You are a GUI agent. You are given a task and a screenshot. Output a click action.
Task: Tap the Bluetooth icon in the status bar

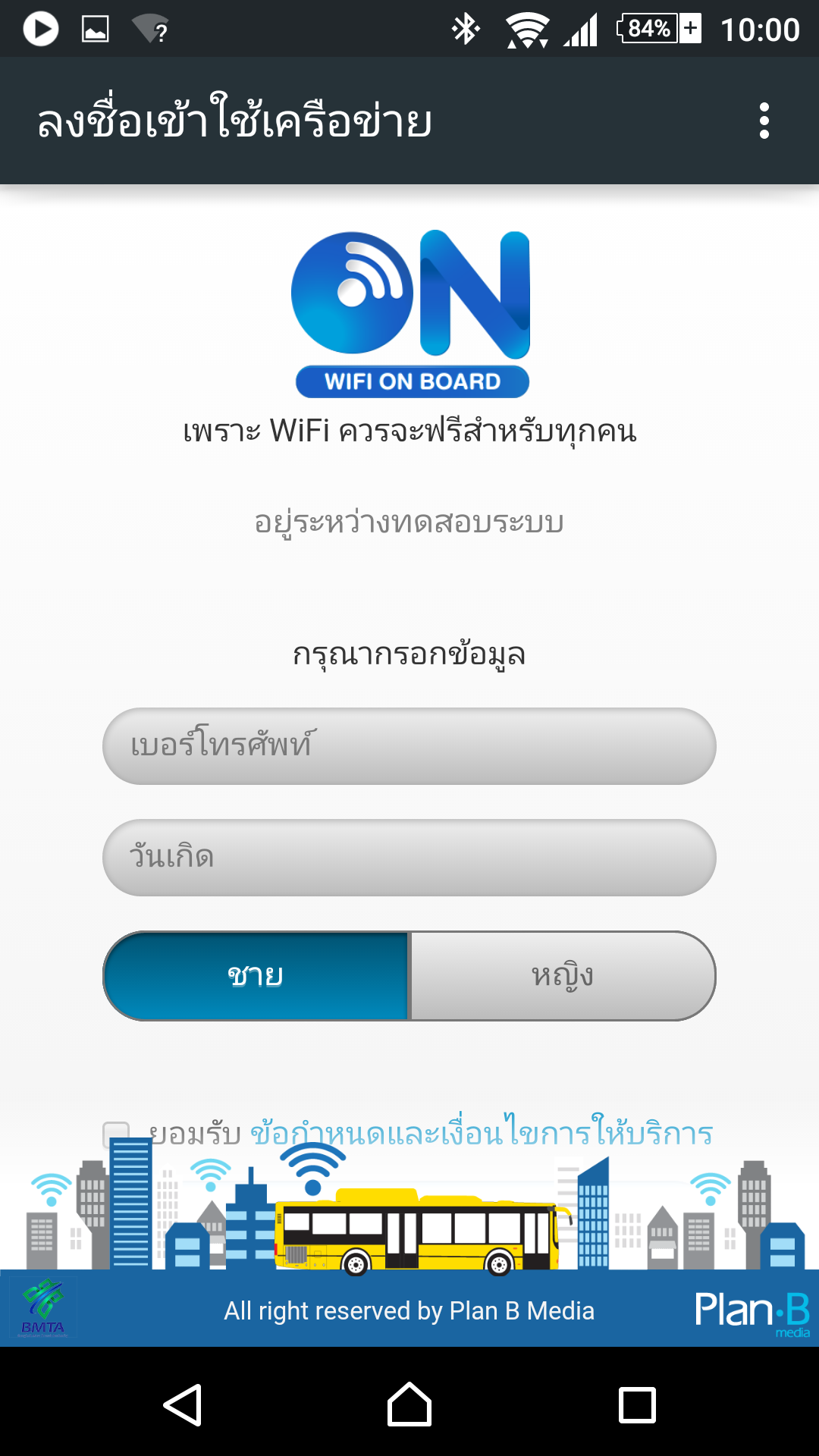pyautogui.click(x=465, y=27)
